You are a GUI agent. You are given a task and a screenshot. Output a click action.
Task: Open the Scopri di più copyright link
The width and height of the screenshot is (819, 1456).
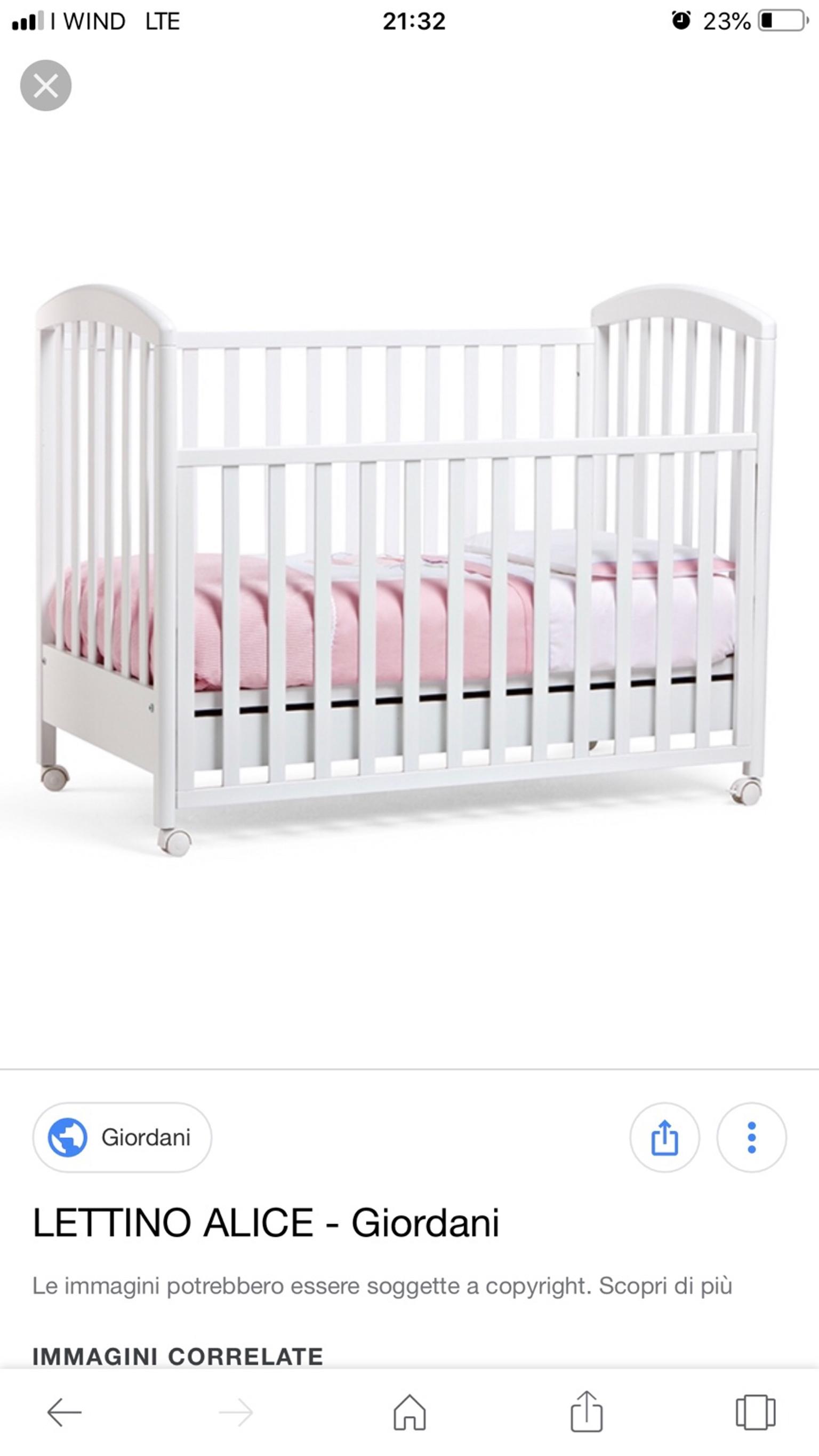(x=665, y=1286)
